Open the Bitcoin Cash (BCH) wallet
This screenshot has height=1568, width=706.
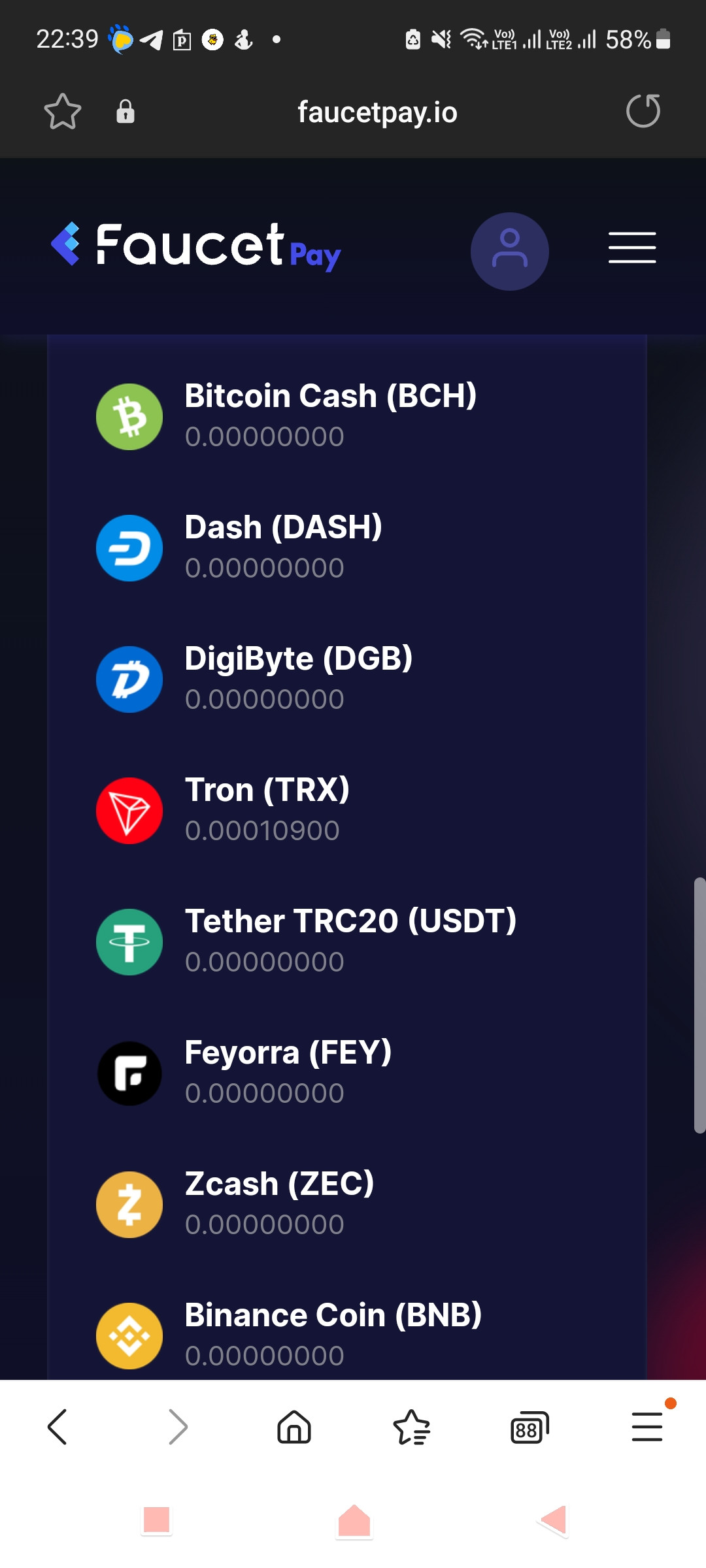pos(346,416)
